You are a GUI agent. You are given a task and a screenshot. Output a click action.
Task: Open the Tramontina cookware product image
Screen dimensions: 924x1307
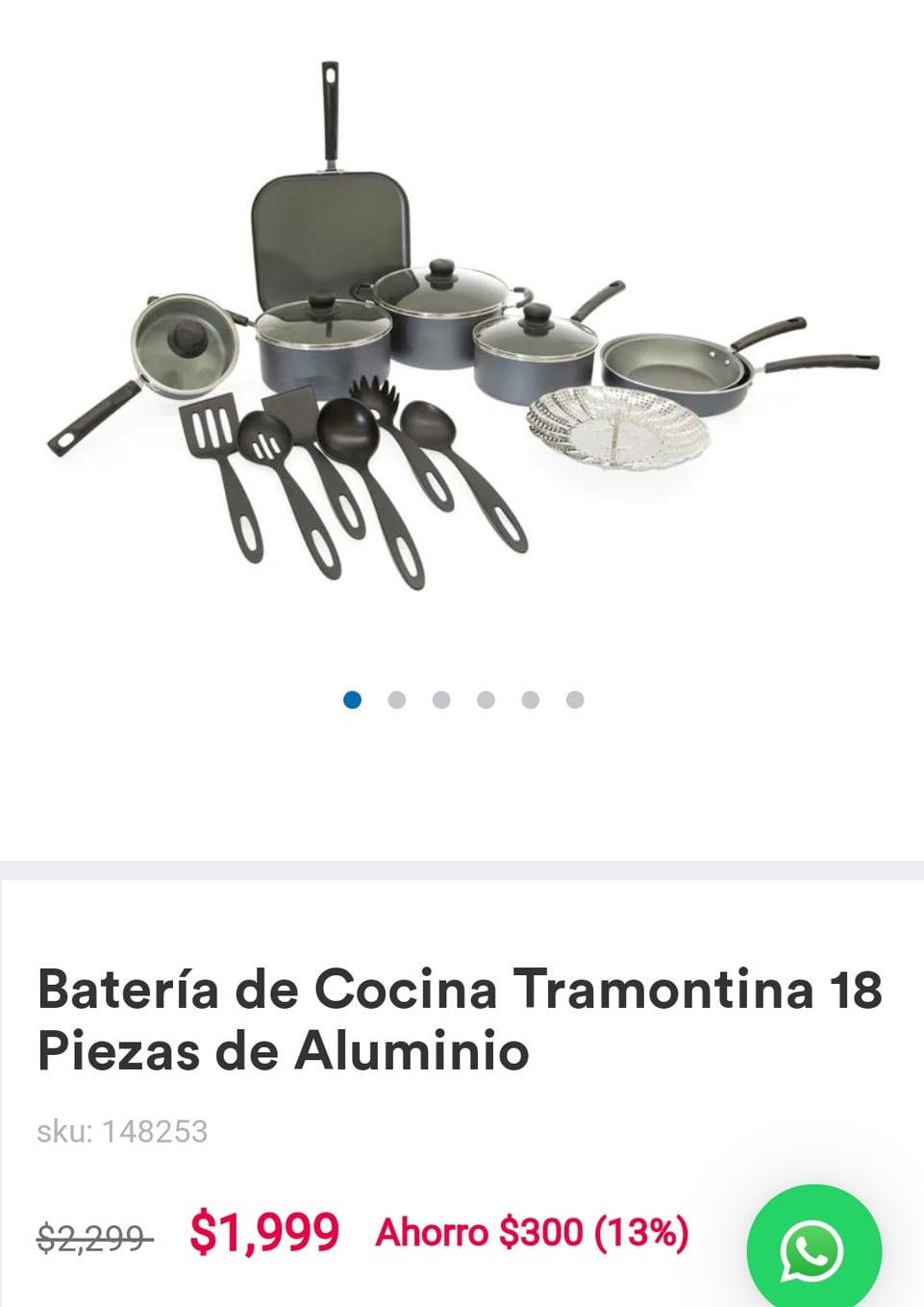(x=462, y=327)
